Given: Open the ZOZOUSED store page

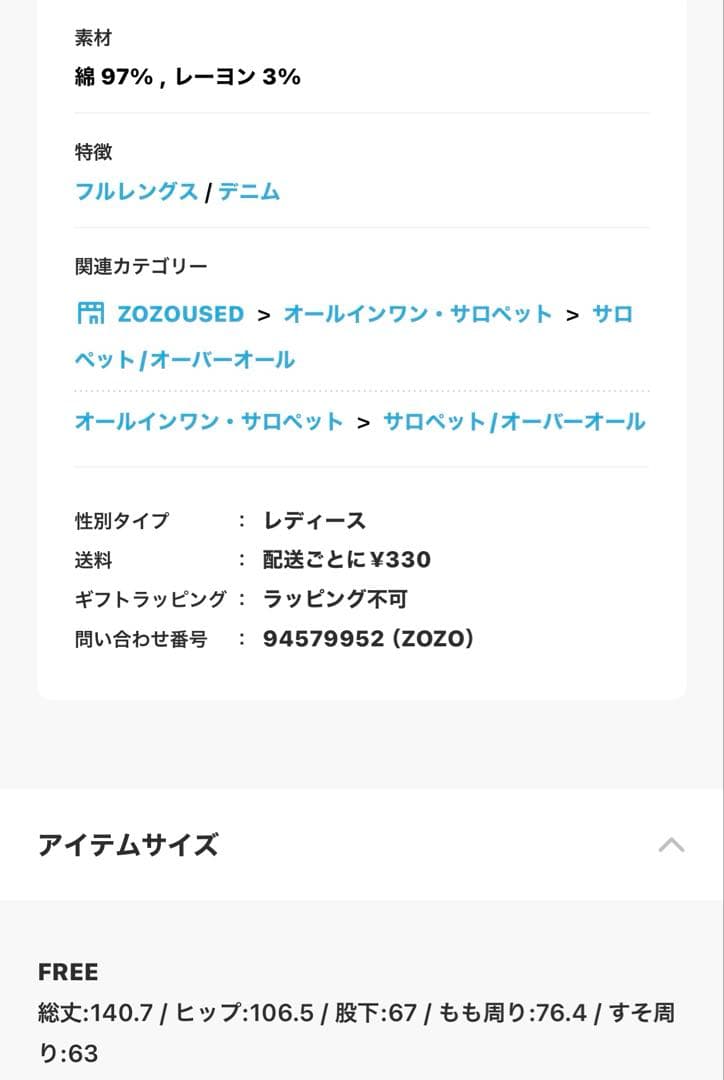Looking at the screenshot, I should (176, 313).
